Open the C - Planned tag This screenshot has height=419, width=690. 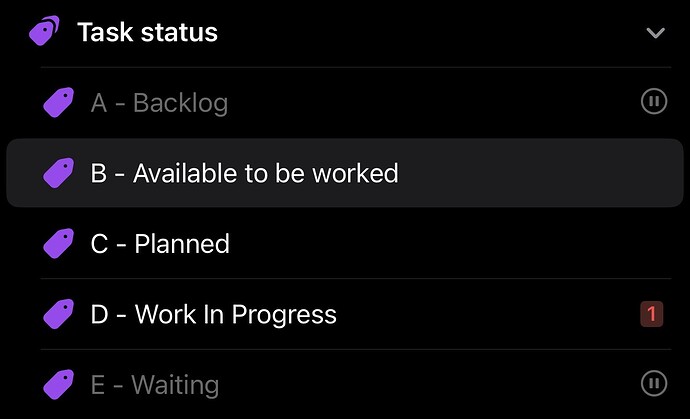pyautogui.click(x=160, y=244)
